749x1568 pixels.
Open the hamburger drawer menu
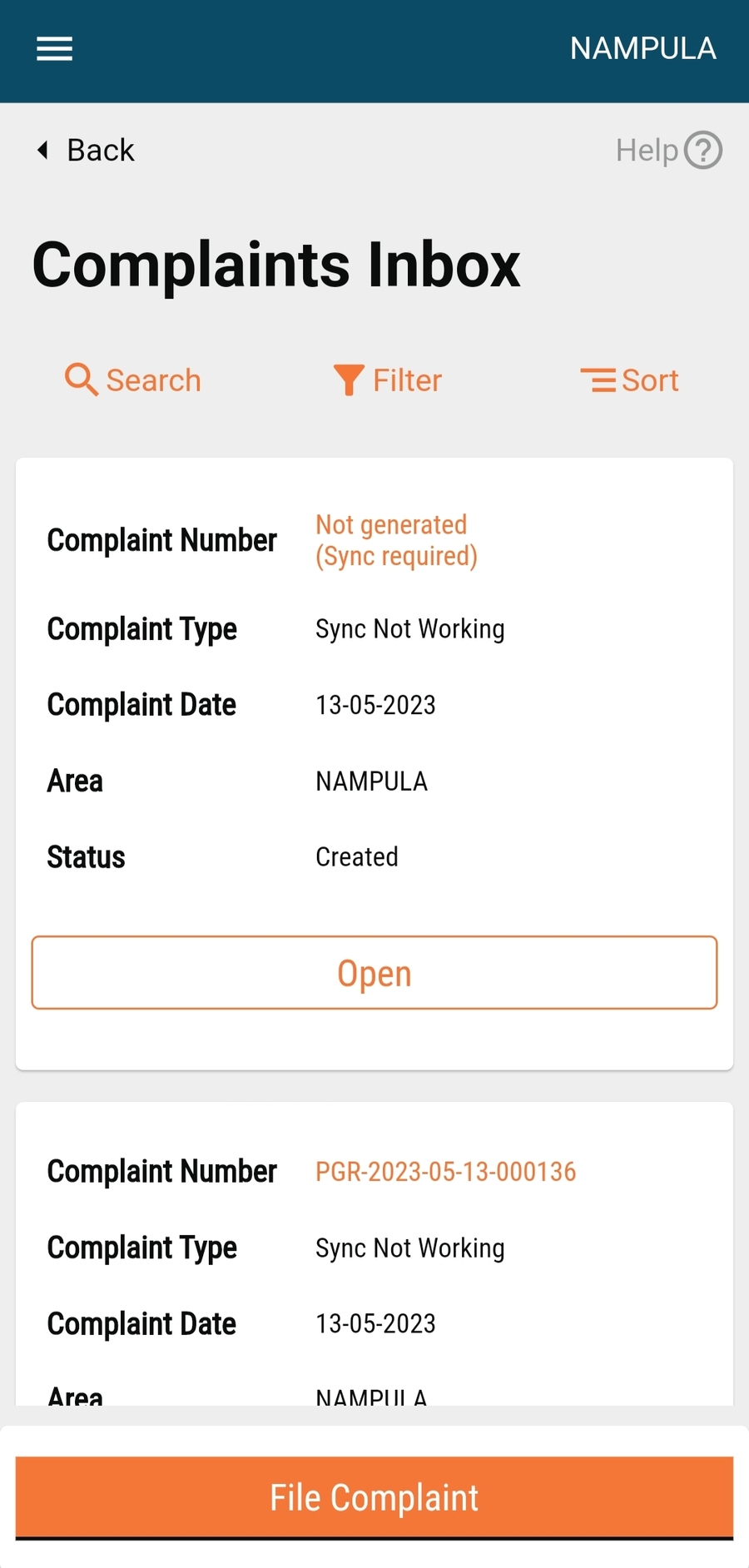55,49
